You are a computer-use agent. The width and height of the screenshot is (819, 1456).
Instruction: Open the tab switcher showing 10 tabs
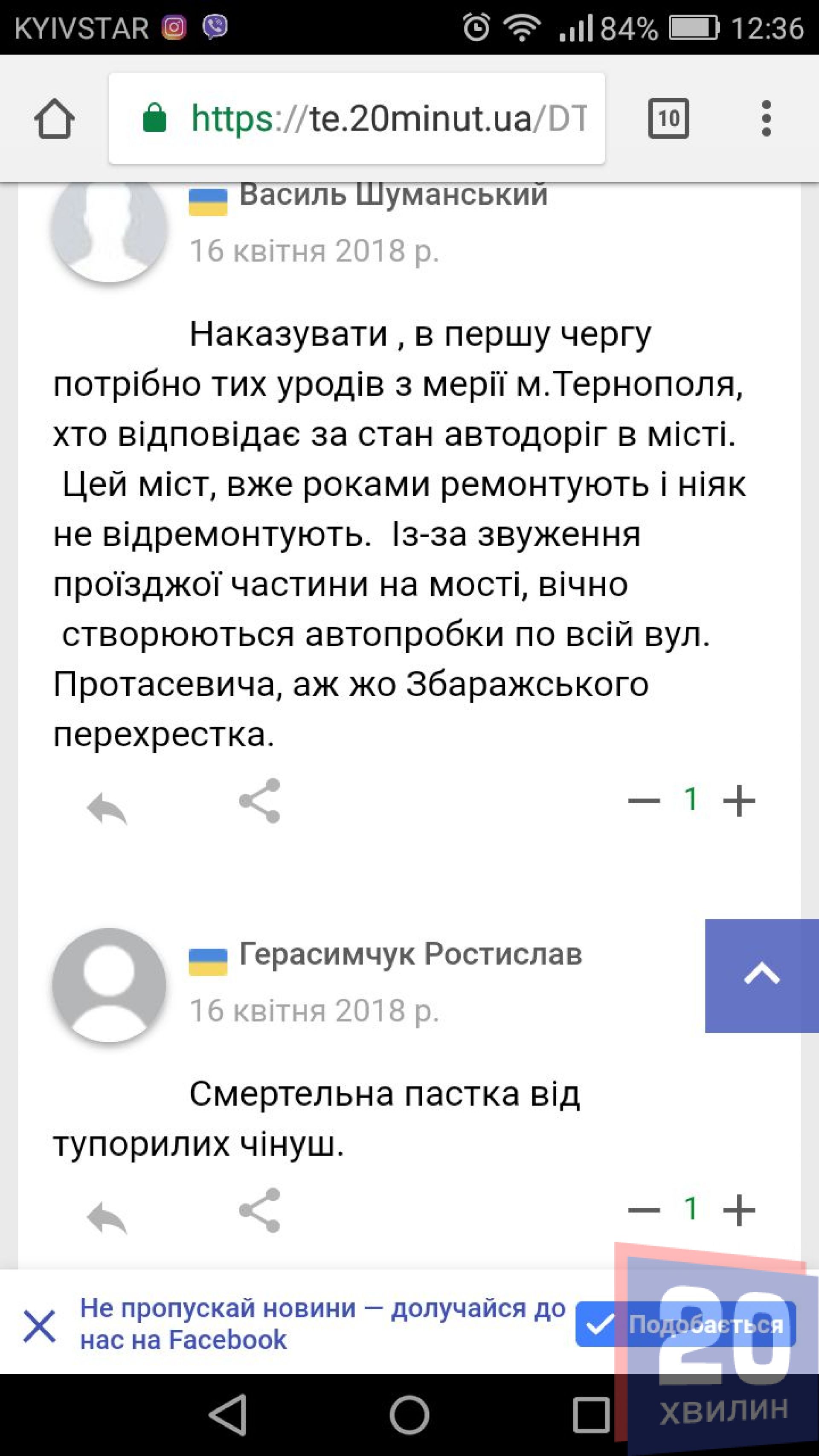tap(668, 118)
